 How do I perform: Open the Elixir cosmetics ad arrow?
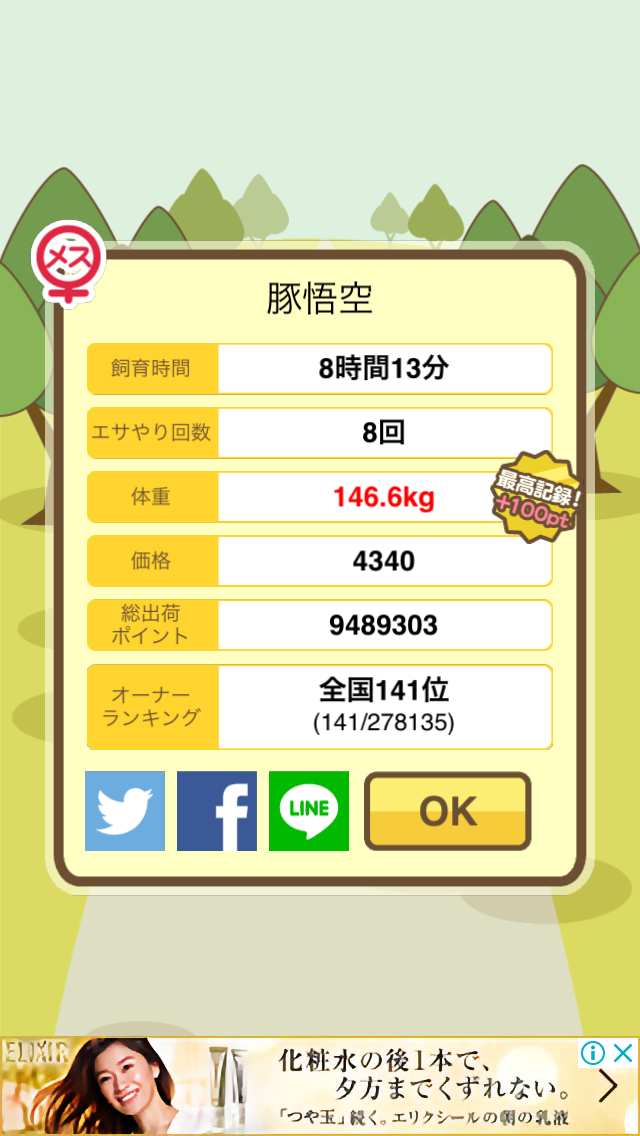(608, 1087)
